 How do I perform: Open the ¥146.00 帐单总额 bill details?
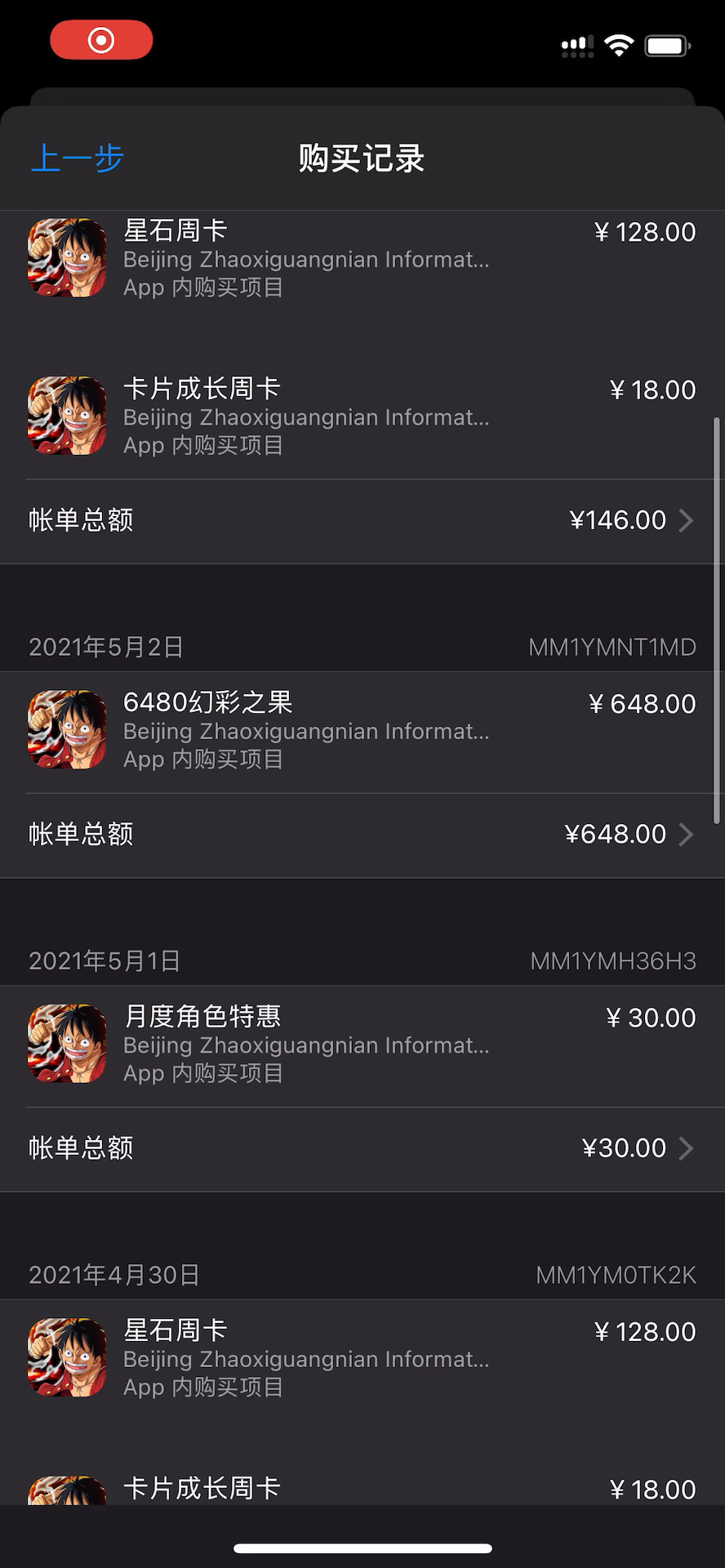[x=362, y=520]
